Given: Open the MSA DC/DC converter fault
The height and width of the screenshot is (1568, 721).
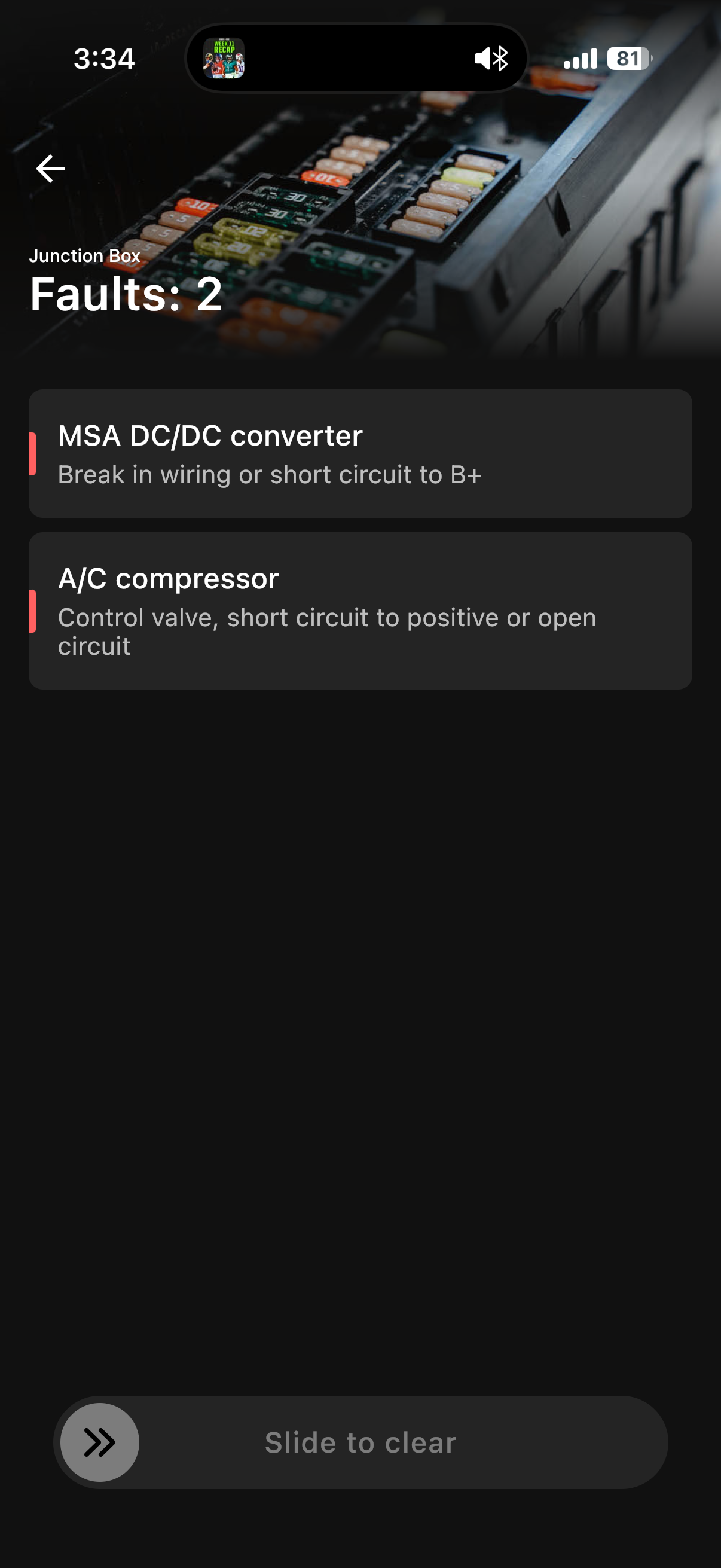Looking at the screenshot, I should (x=359, y=453).
